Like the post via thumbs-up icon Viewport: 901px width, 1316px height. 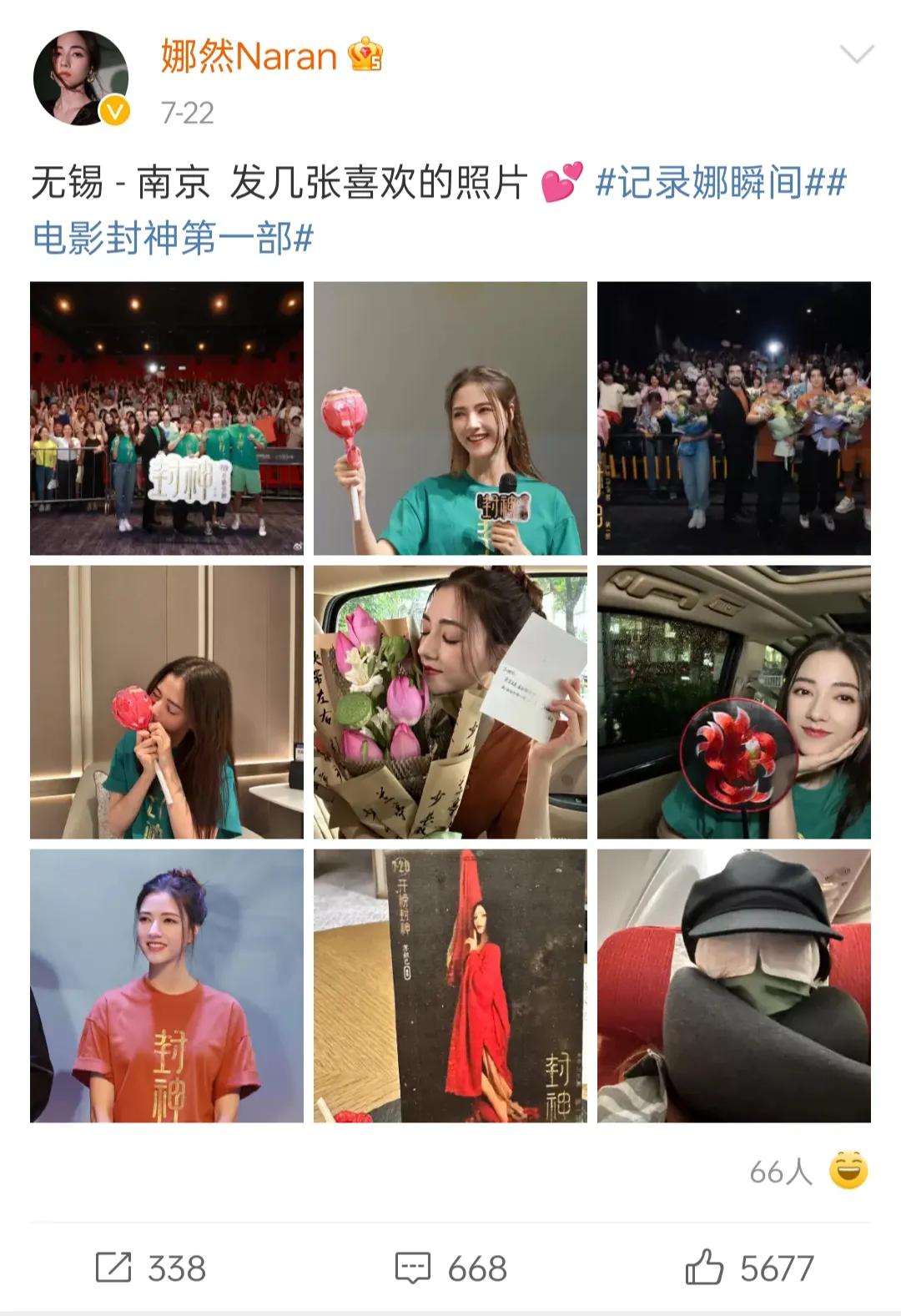point(705,1265)
